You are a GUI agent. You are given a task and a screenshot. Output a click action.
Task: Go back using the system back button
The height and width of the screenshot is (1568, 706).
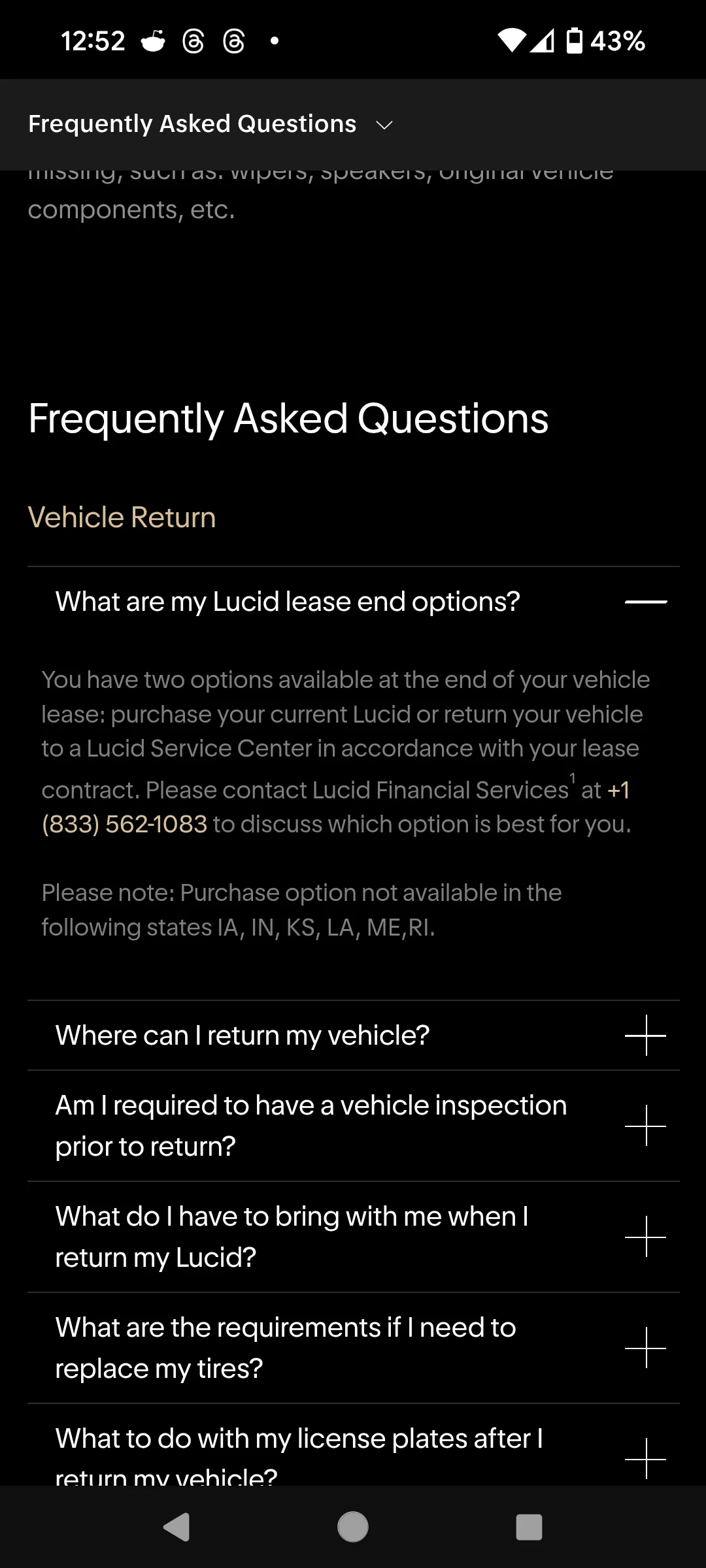coord(176,1527)
